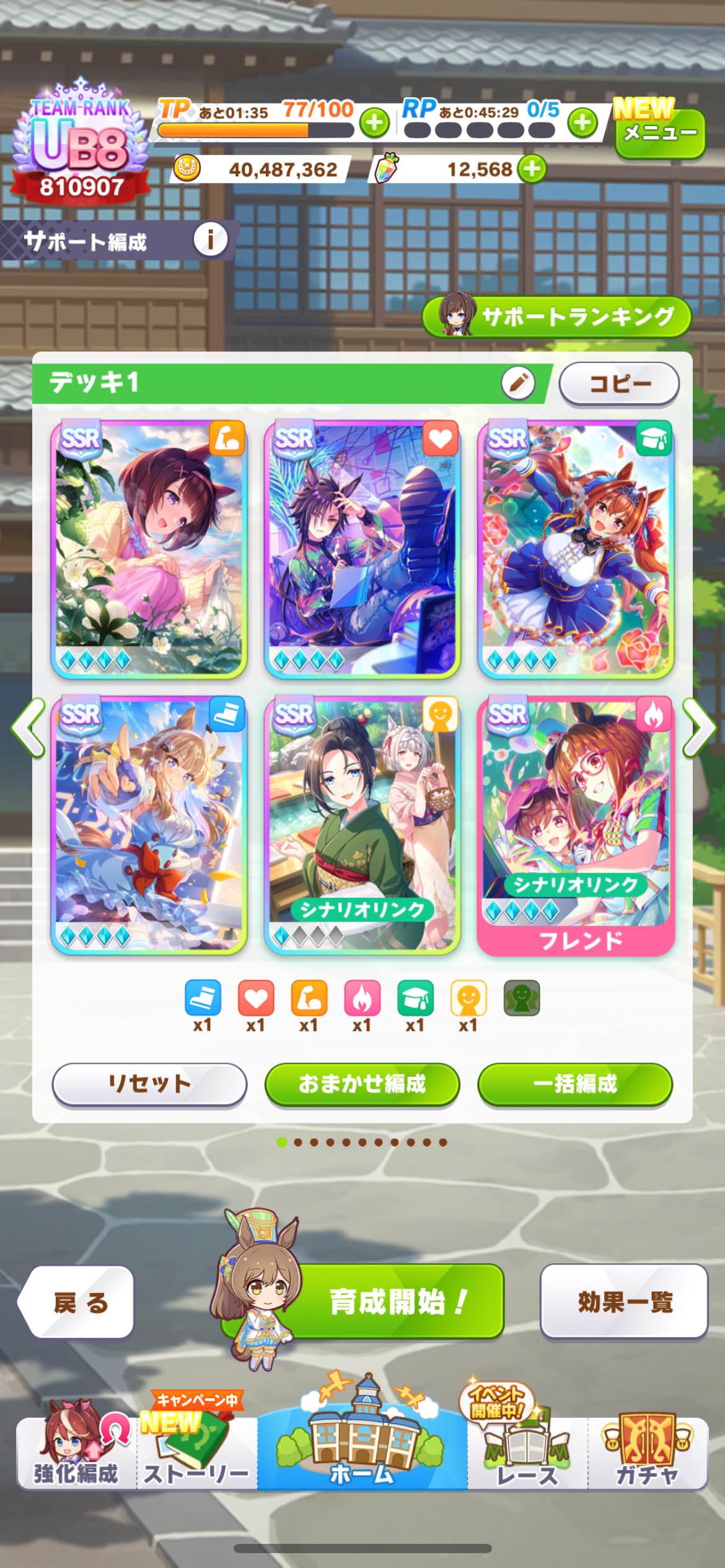Viewport: 725px width, 1568px height.
Task: Edit the デッキ1 name with the pencil
Action: click(518, 383)
